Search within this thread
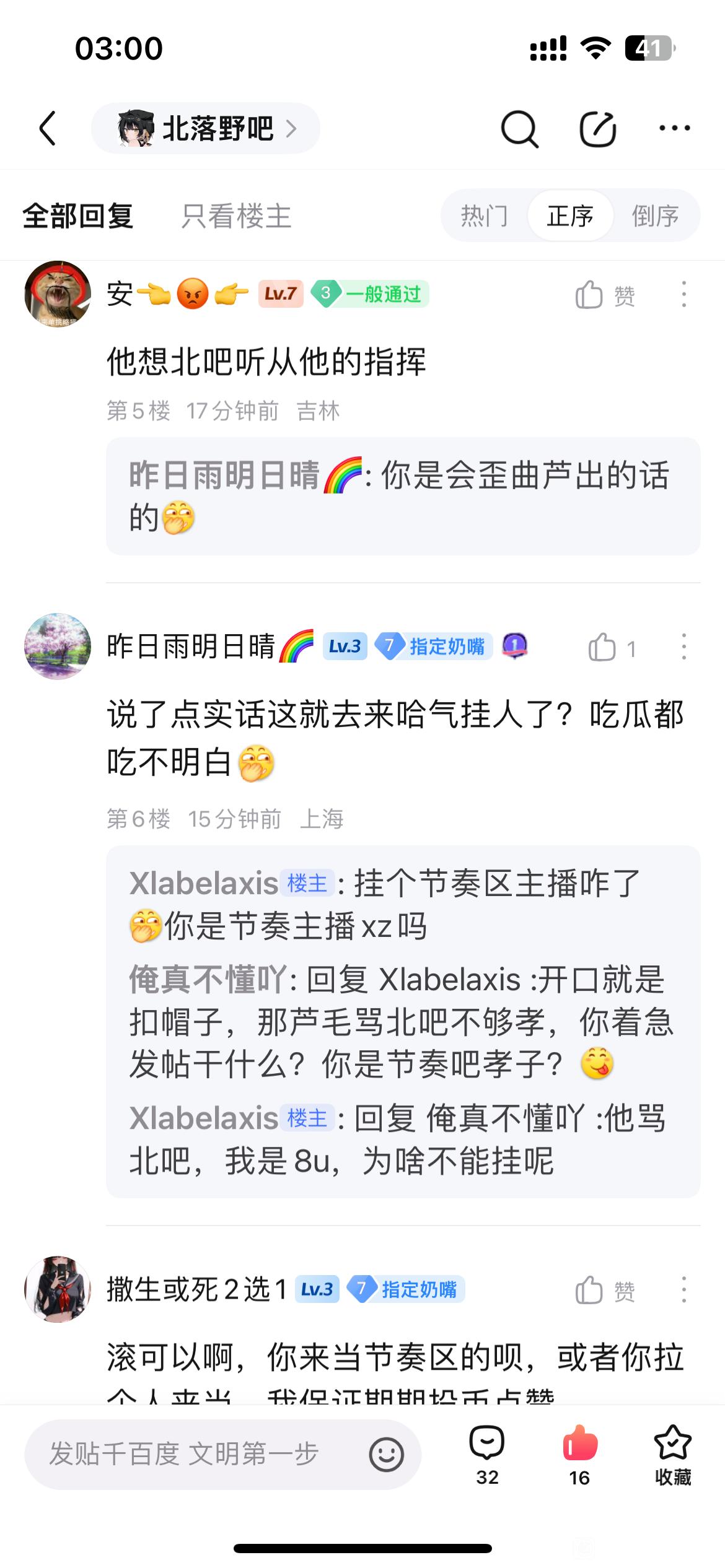 pos(519,128)
